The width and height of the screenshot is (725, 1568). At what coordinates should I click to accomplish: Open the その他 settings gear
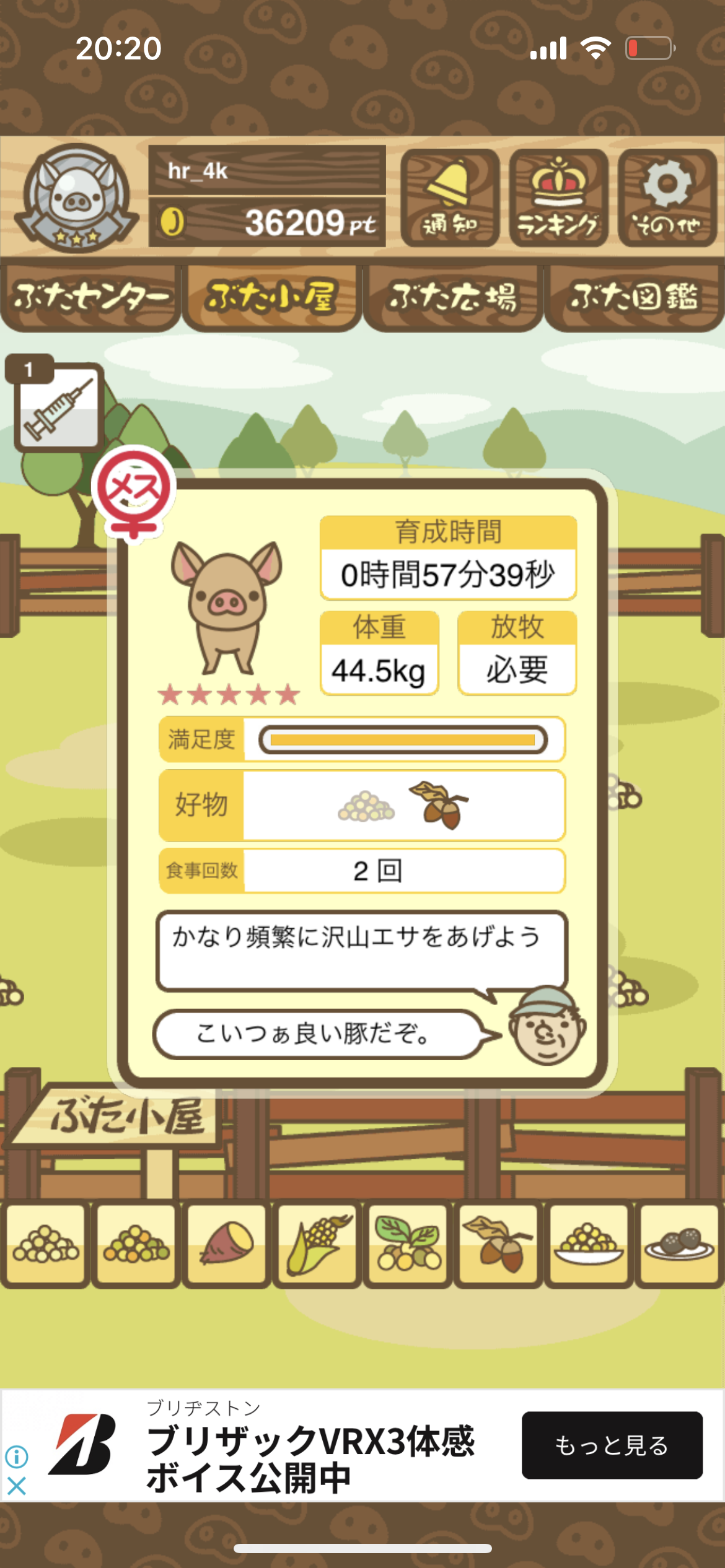click(x=667, y=198)
